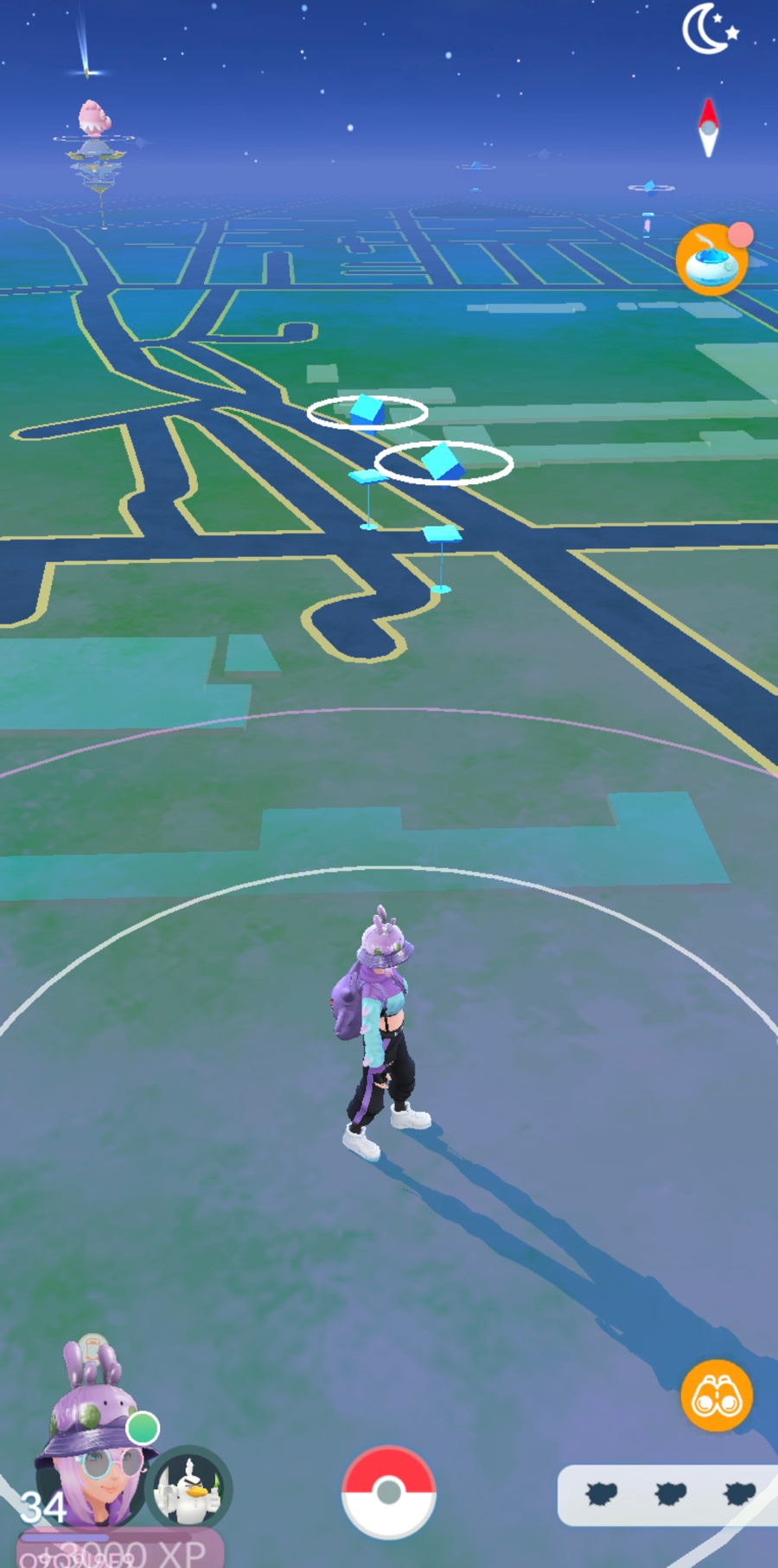Open the active incense item icon
Image resolution: width=778 pixels, height=1568 pixels.
(x=713, y=259)
